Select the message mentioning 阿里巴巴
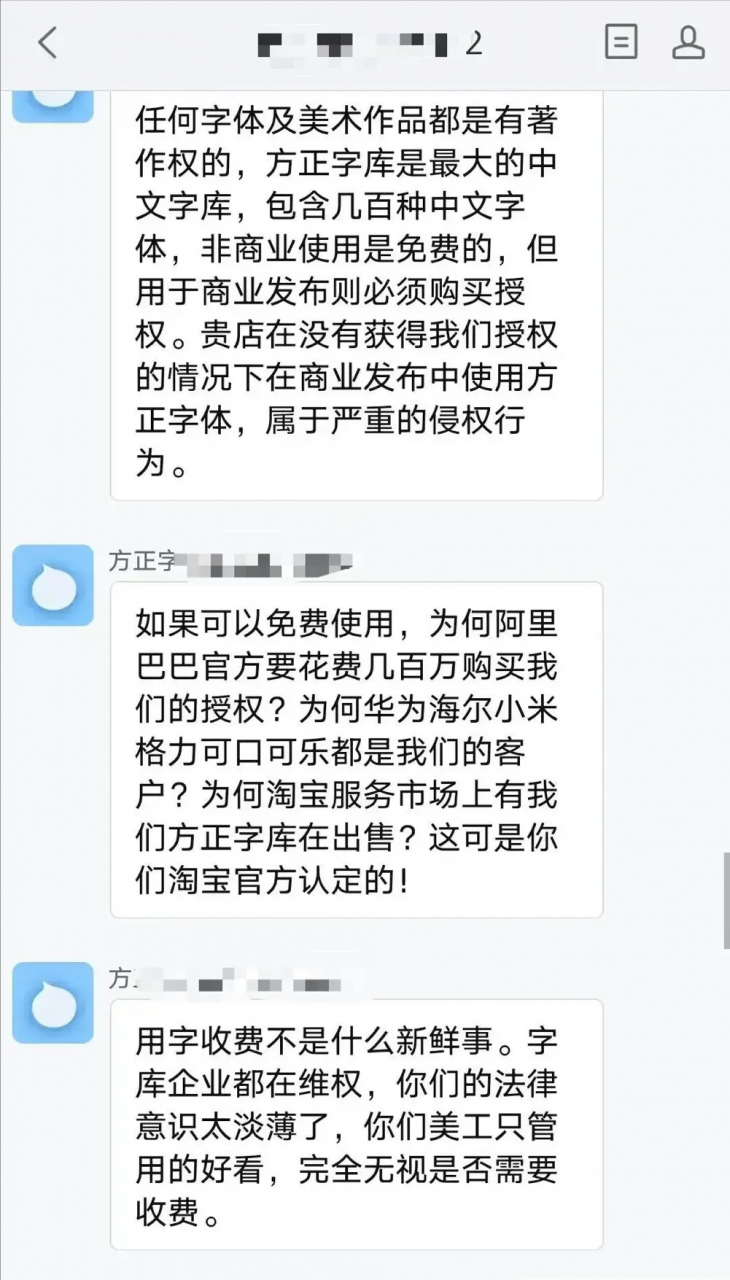 [x=355, y=750]
